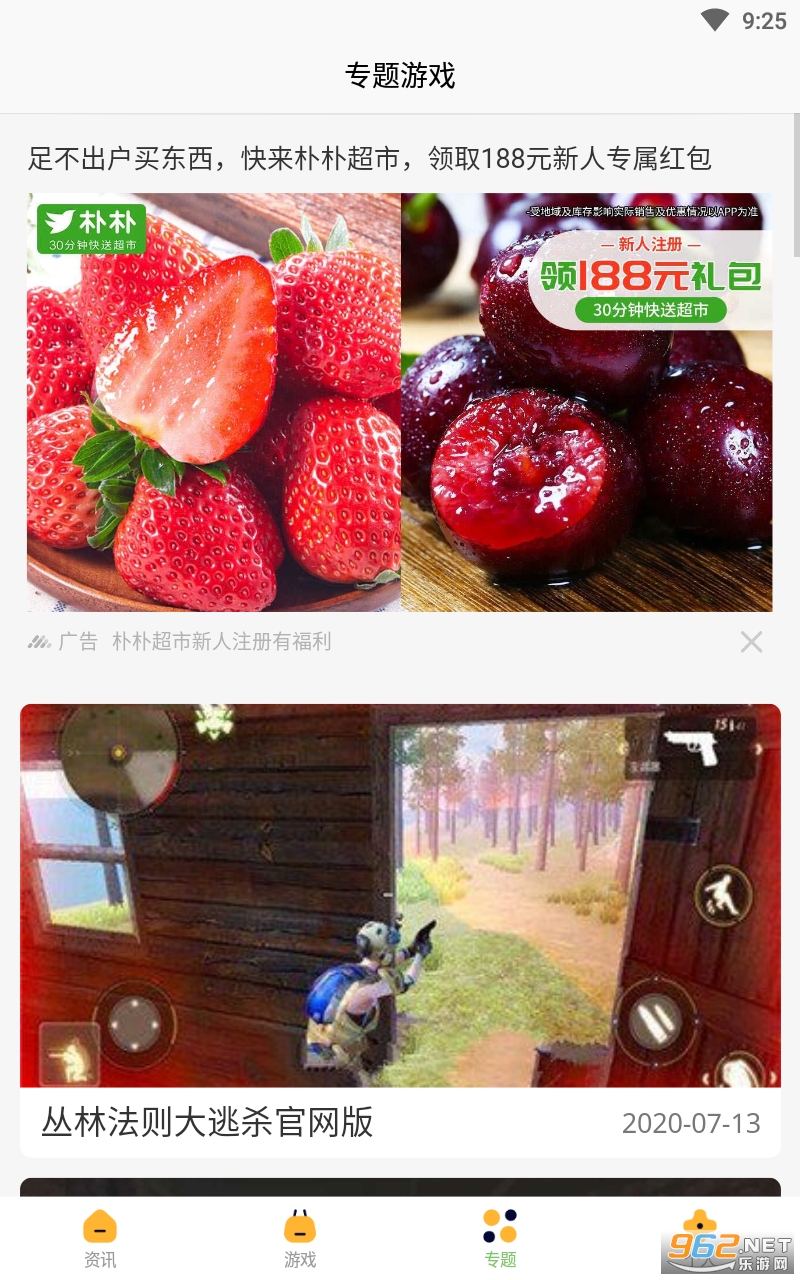Switch to the 游戏 tab
The width and height of the screenshot is (800, 1280).
[x=300, y=1238]
